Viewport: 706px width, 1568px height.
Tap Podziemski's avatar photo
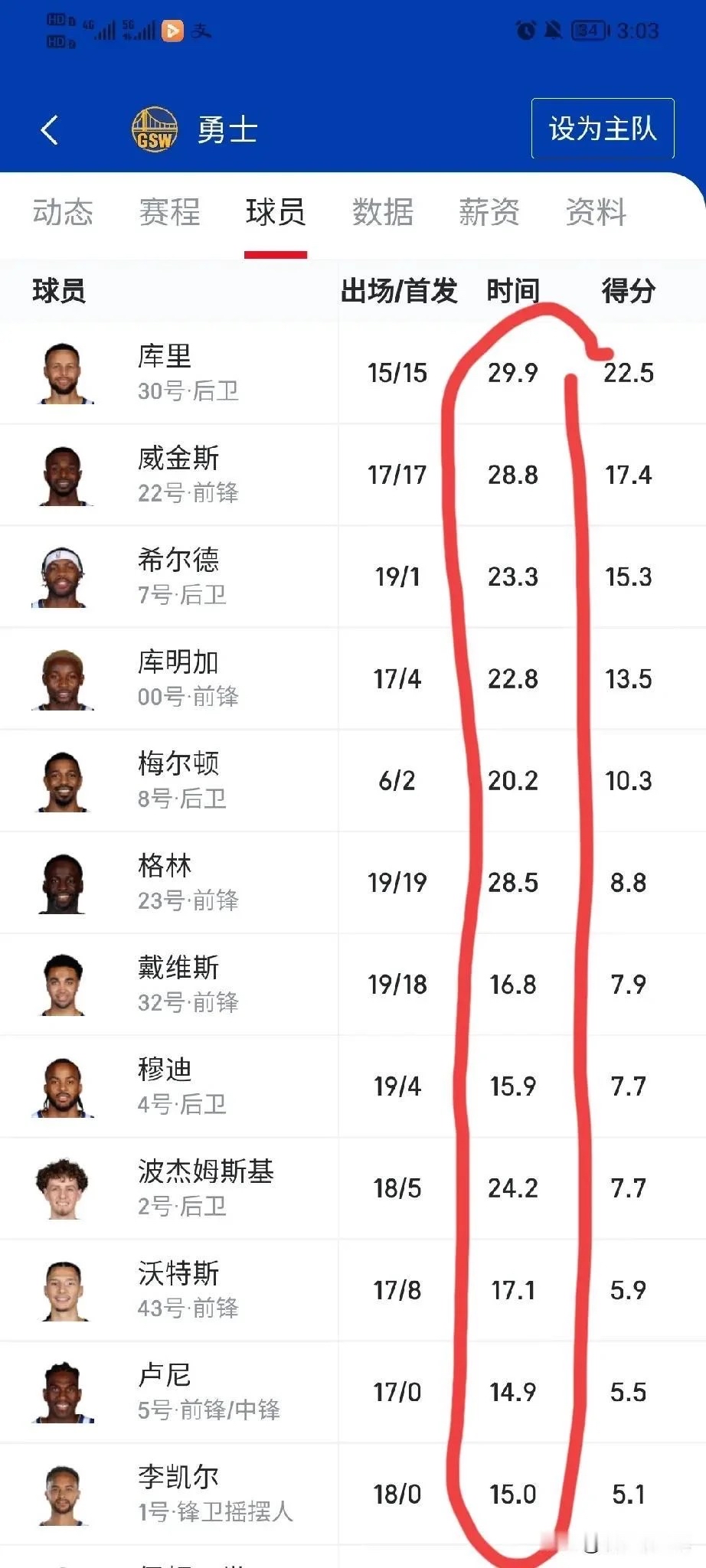pos(64,1188)
